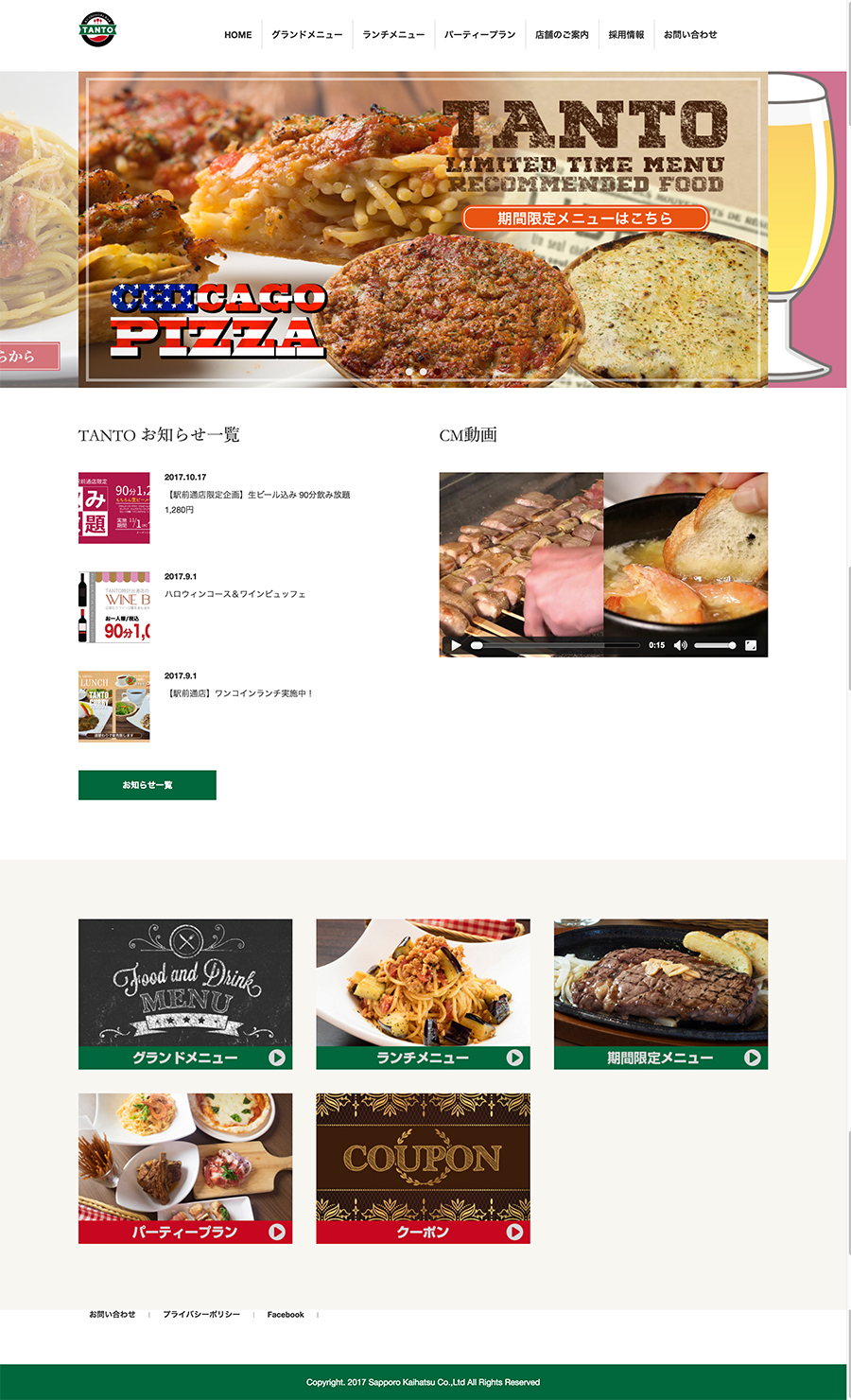Select パーティープラン in top navigation

point(479,35)
